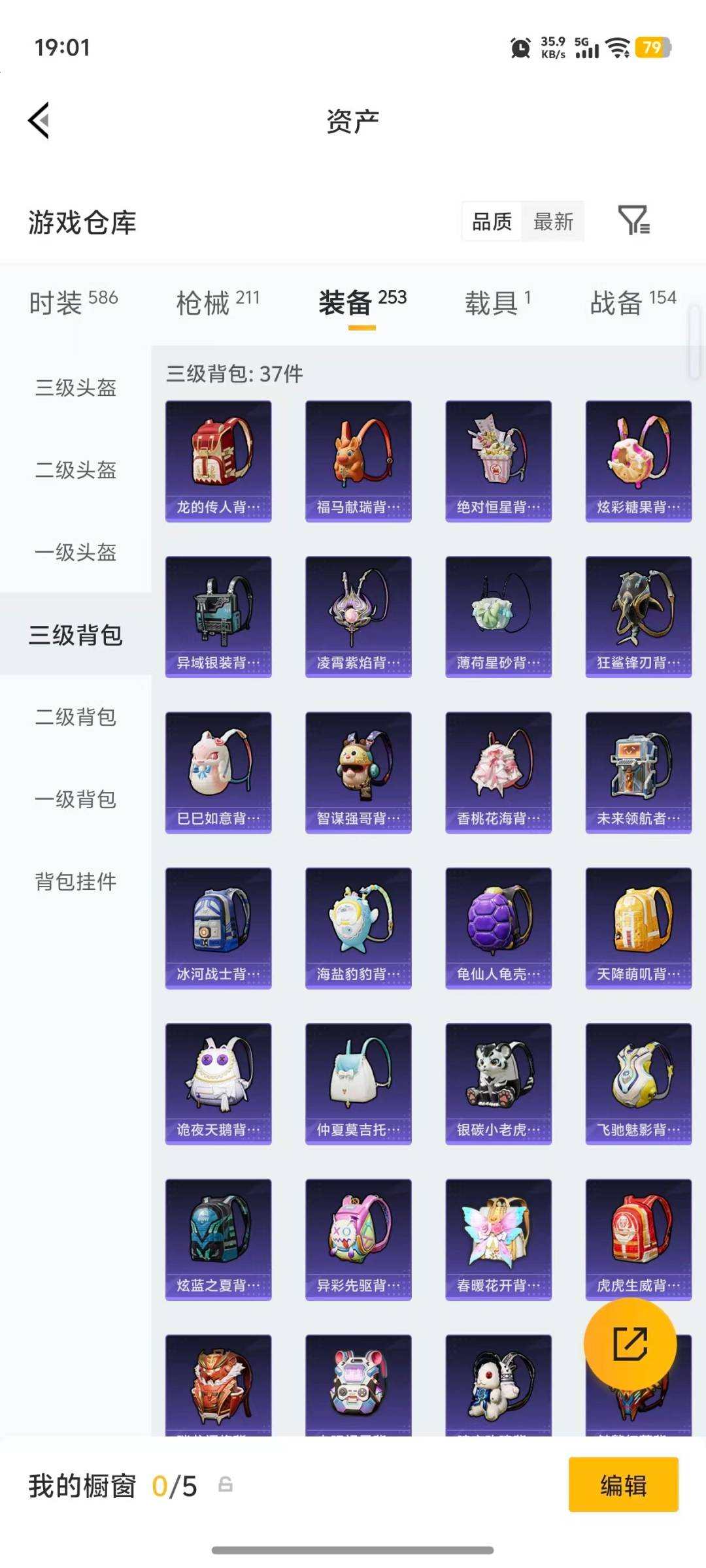The image size is (706, 1568).
Task: Select 二级头盔 category
Action: (76, 470)
